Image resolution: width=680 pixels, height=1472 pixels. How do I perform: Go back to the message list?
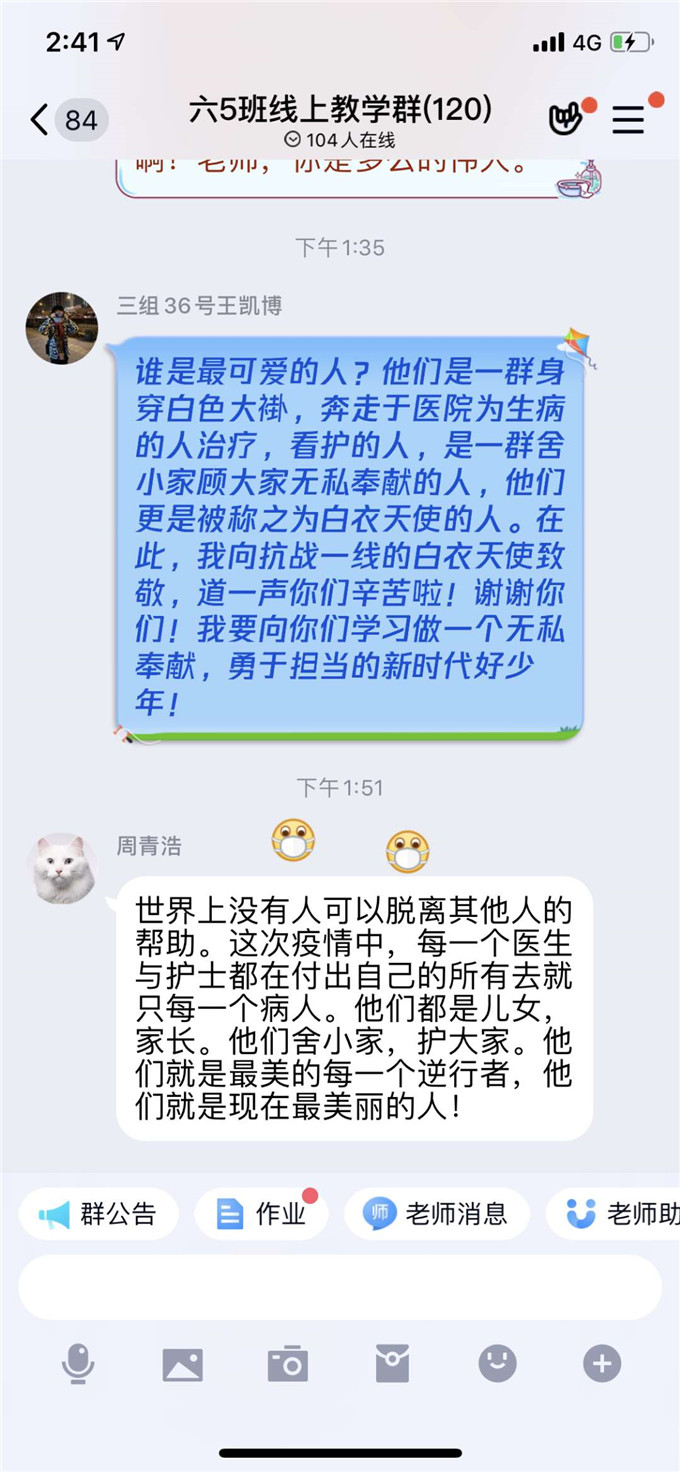click(x=40, y=121)
